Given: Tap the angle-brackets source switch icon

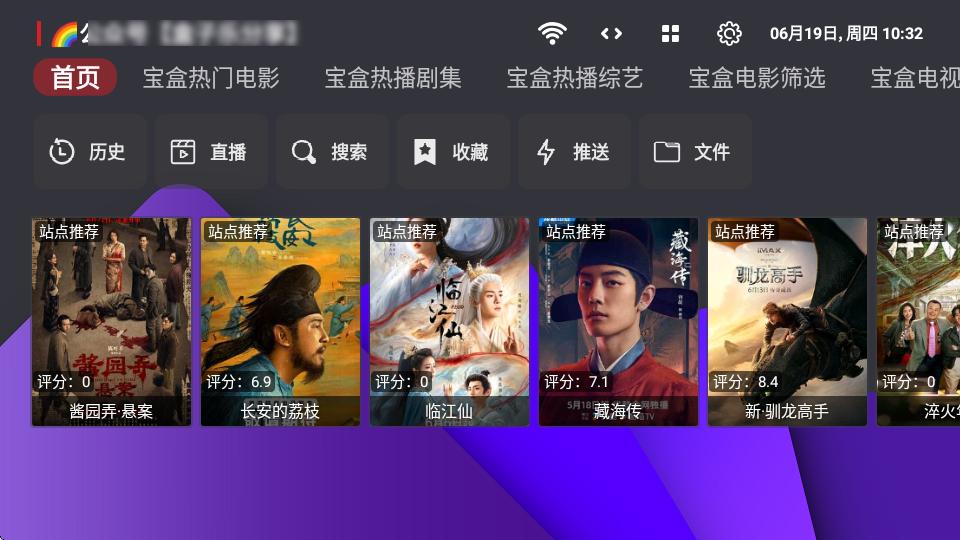Looking at the screenshot, I should click(611, 34).
